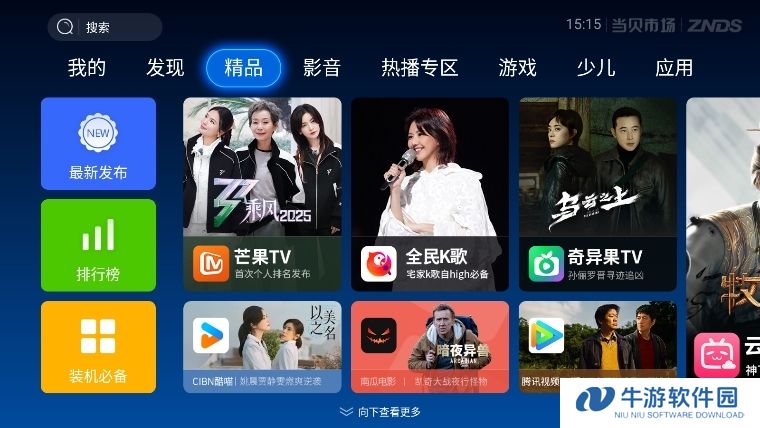Switch to the 影音 tab
This screenshot has width=760, height=428.
(322, 68)
